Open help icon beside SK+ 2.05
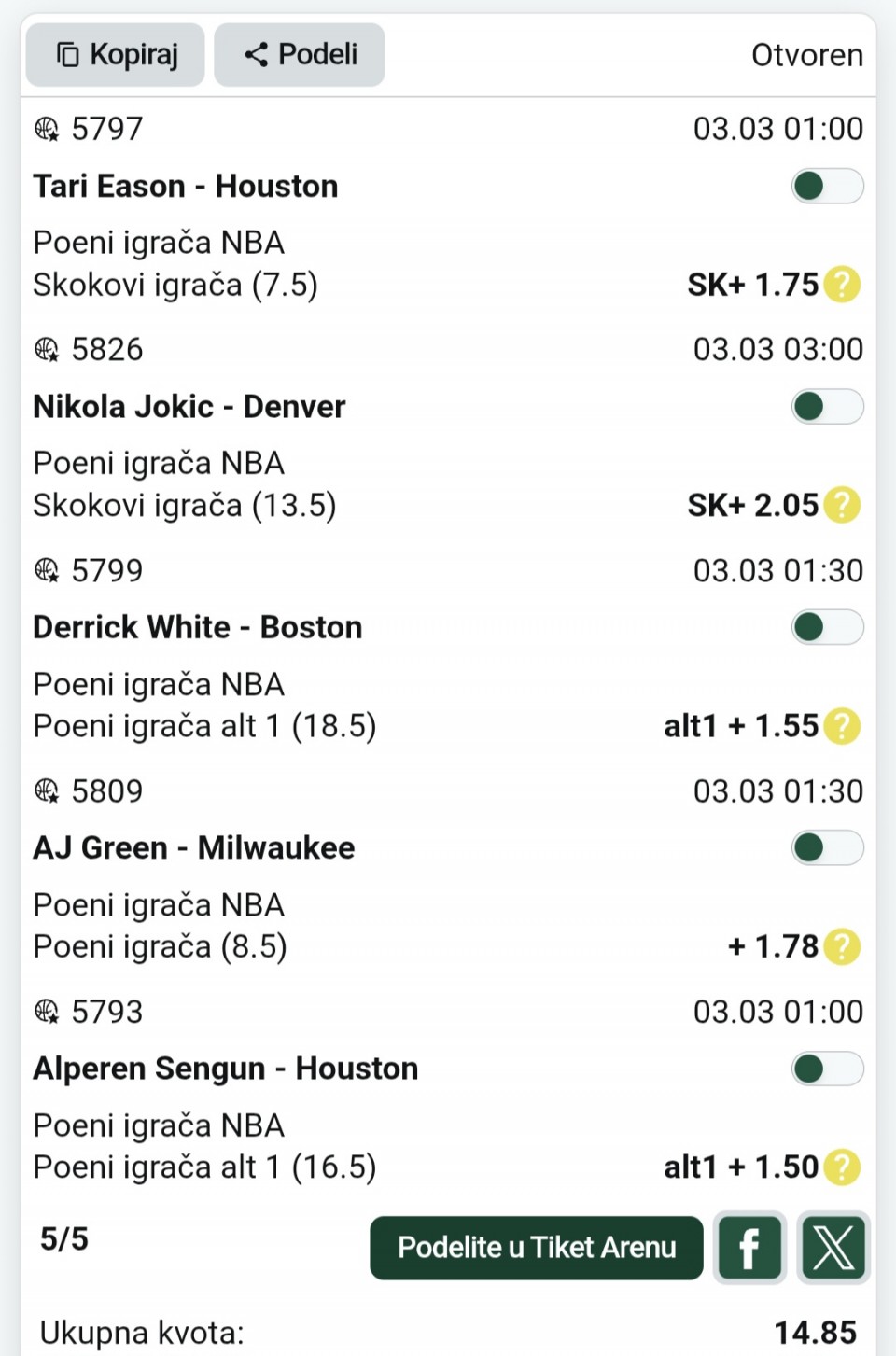Image resolution: width=896 pixels, height=1356 pixels. point(842,505)
